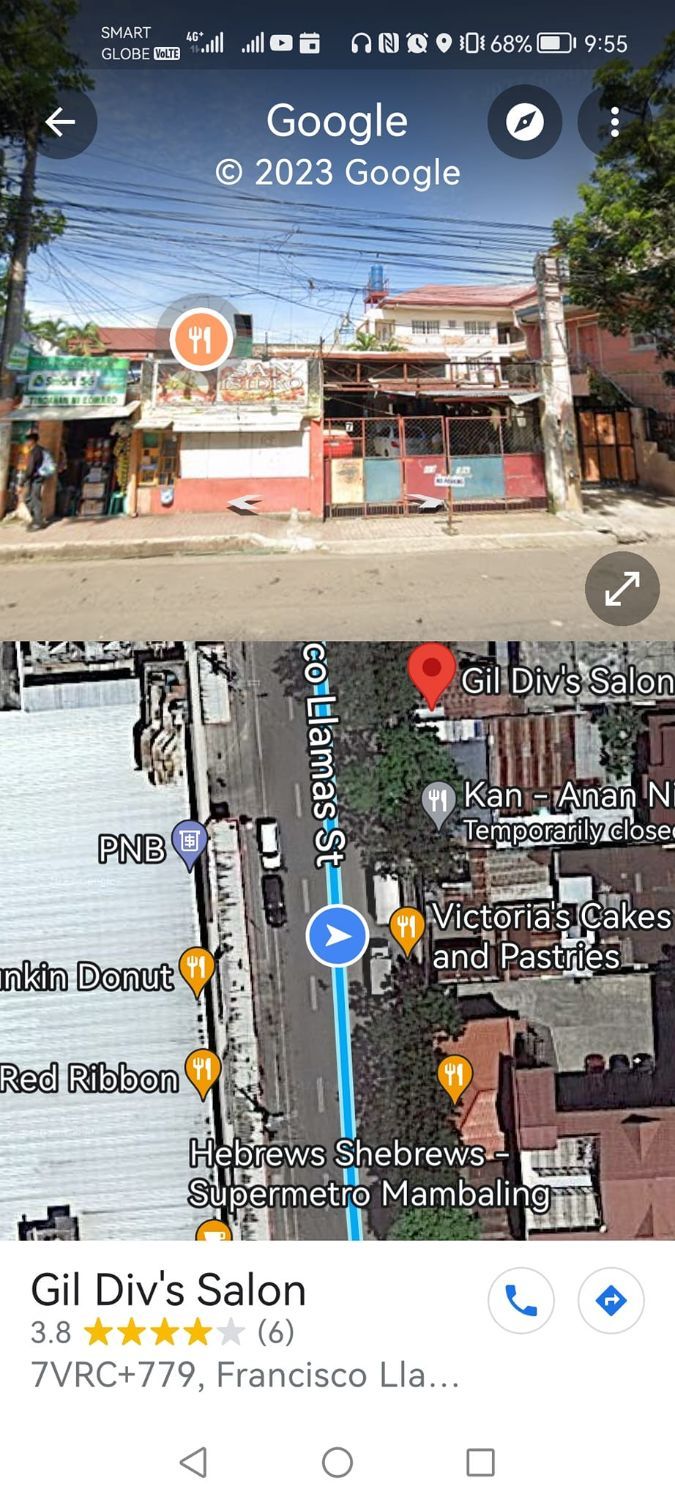Open the three-dot overflow menu
This screenshot has height=1500, width=675.
point(614,122)
